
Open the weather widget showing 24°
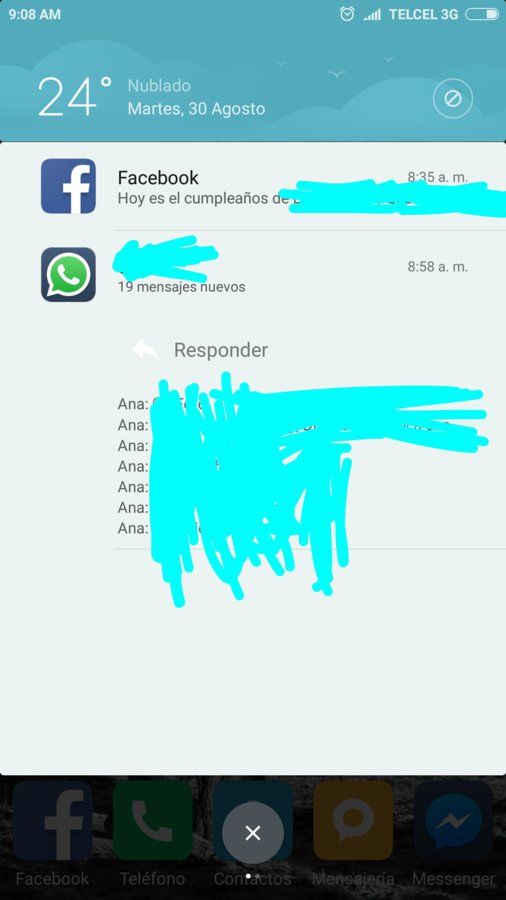(152, 97)
